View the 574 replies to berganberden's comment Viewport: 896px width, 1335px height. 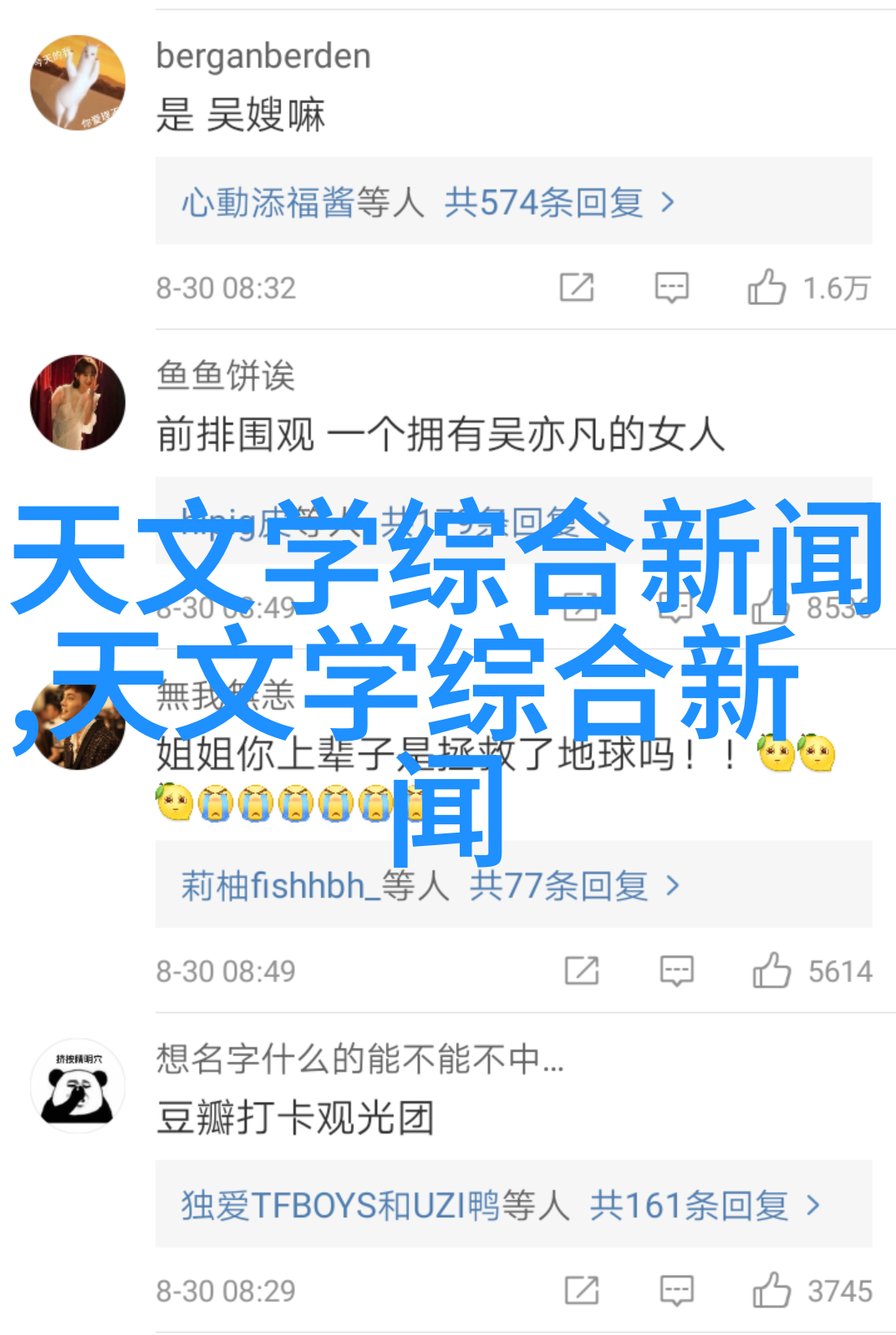pyautogui.click(x=558, y=202)
